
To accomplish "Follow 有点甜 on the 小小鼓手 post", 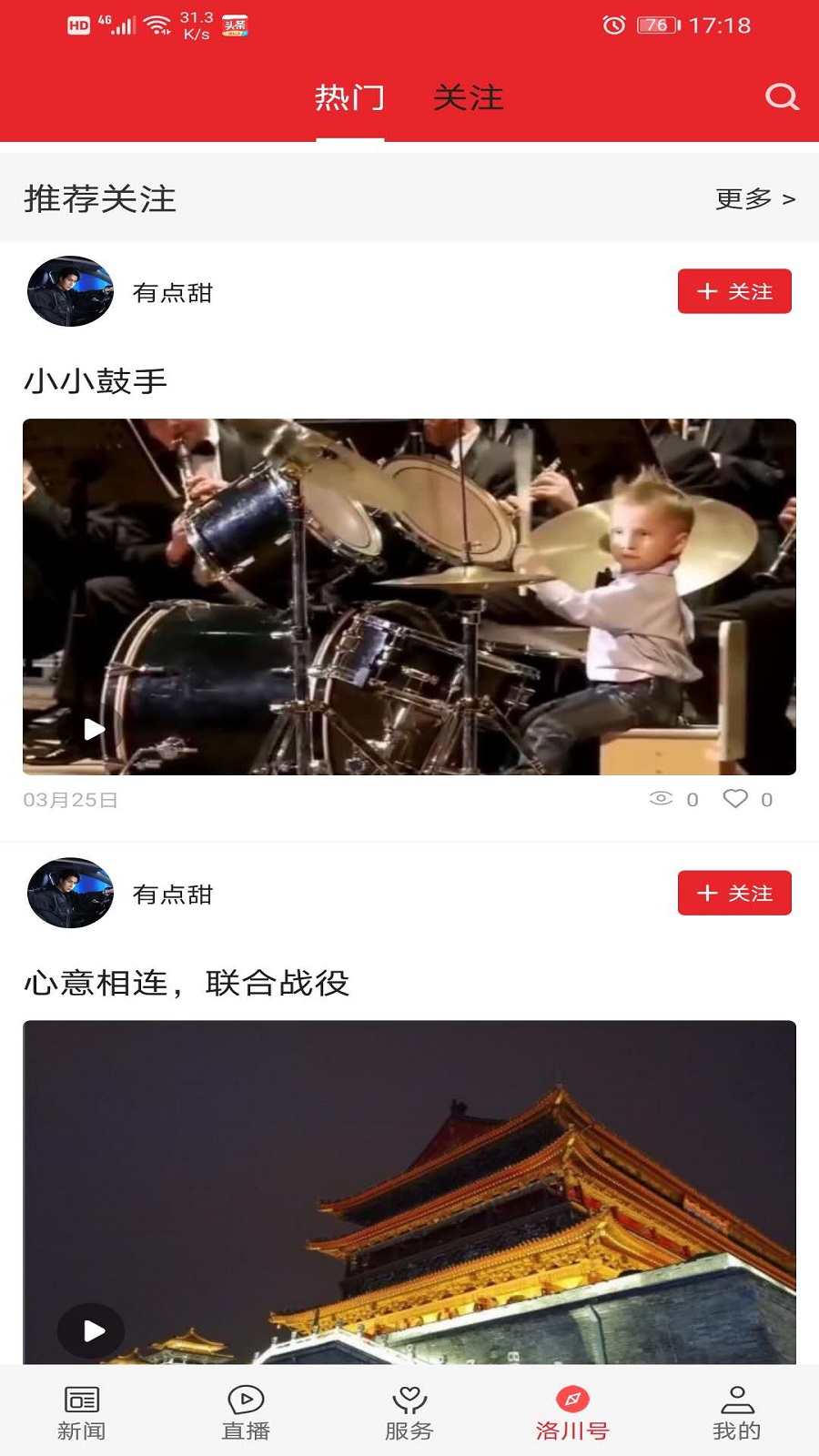I will [x=734, y=291].
